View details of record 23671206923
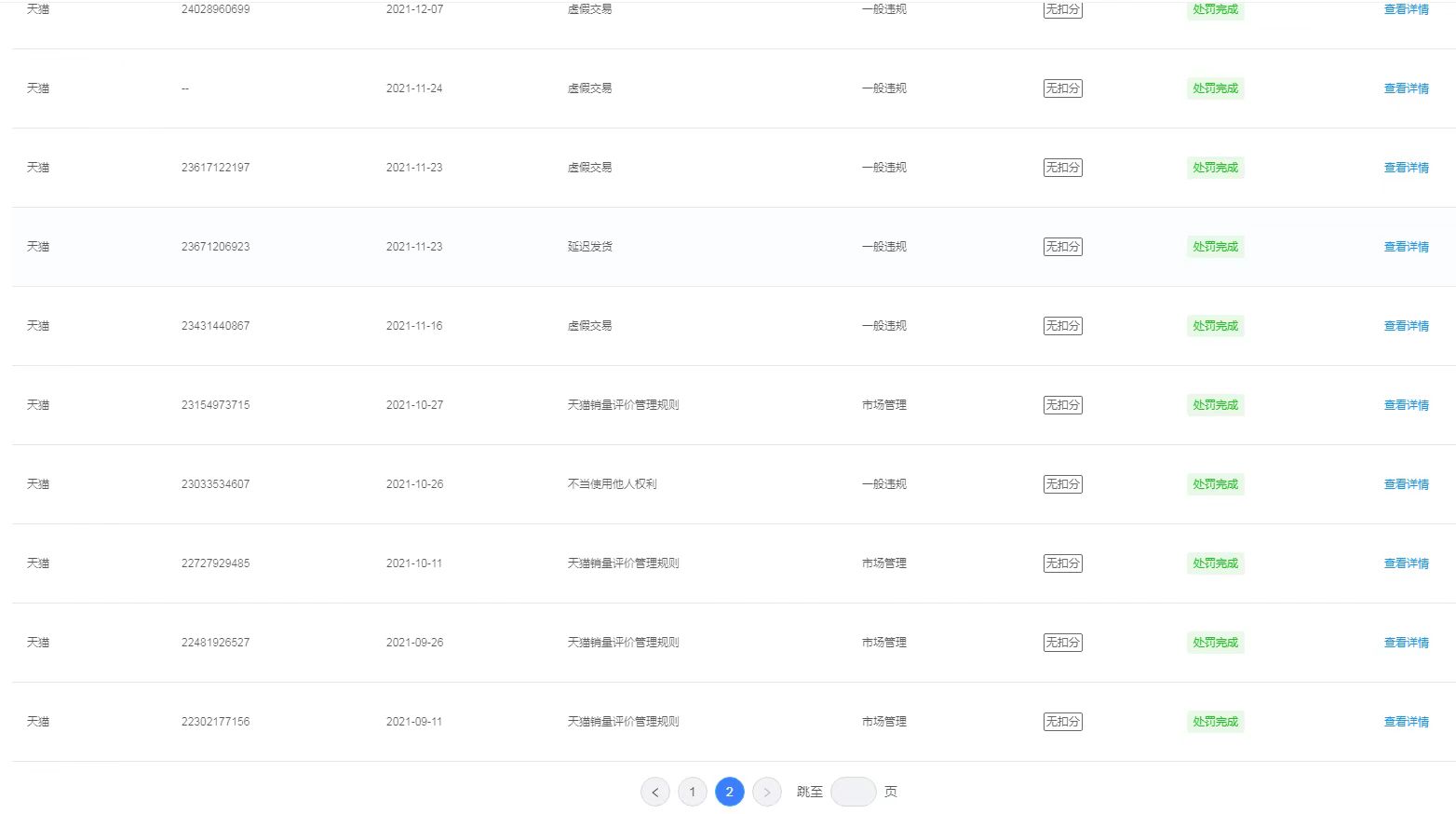This screenshot has height=814, width=1456. tap(1406, 247)
